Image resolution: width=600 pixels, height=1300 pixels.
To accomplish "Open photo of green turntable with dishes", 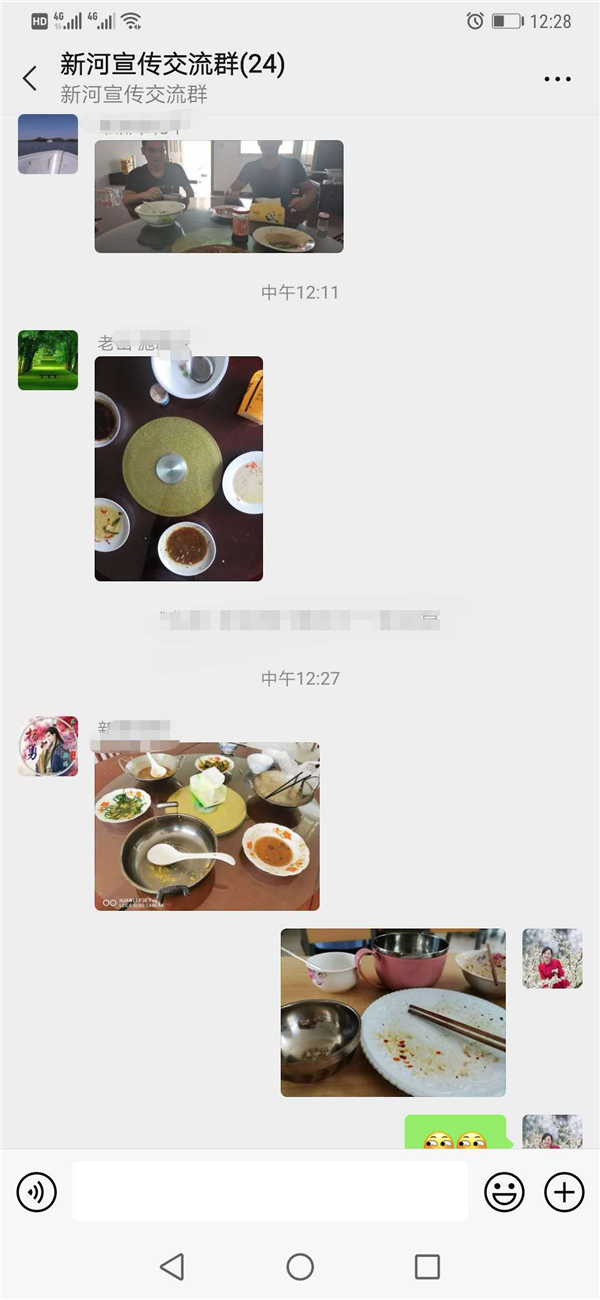I will coord(179,468).
